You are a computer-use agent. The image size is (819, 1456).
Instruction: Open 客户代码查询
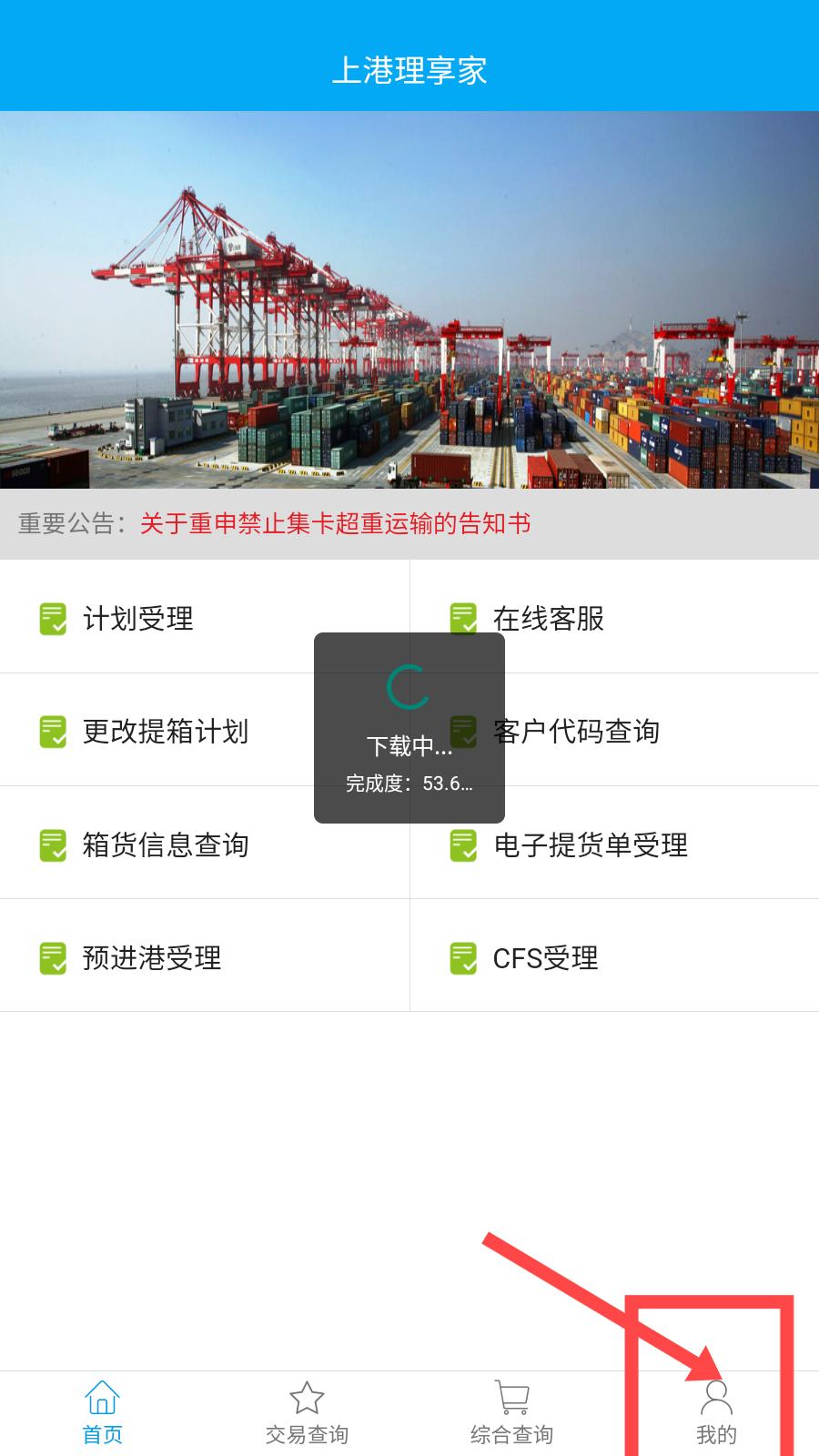(615, 730)
